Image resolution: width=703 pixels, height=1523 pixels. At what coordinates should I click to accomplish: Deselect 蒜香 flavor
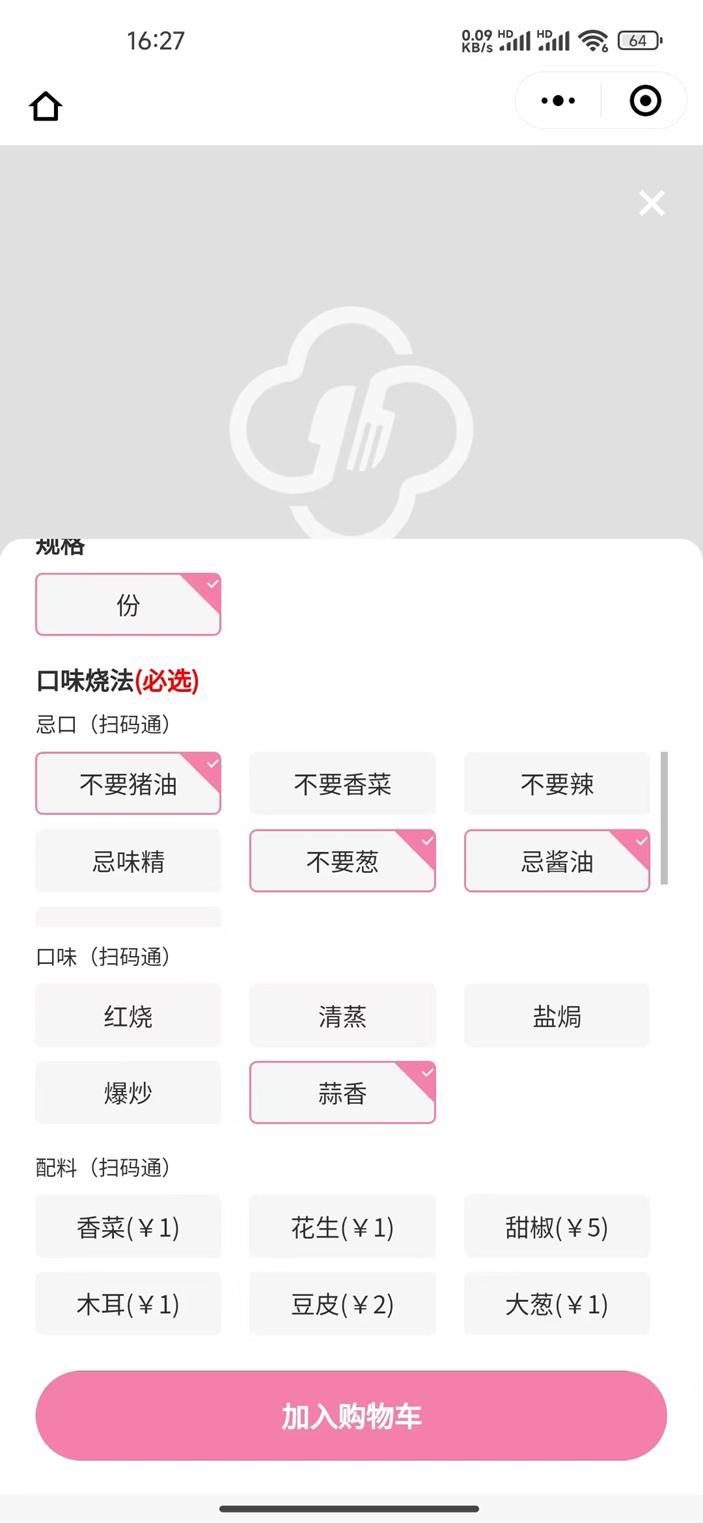coord(342,1093)
